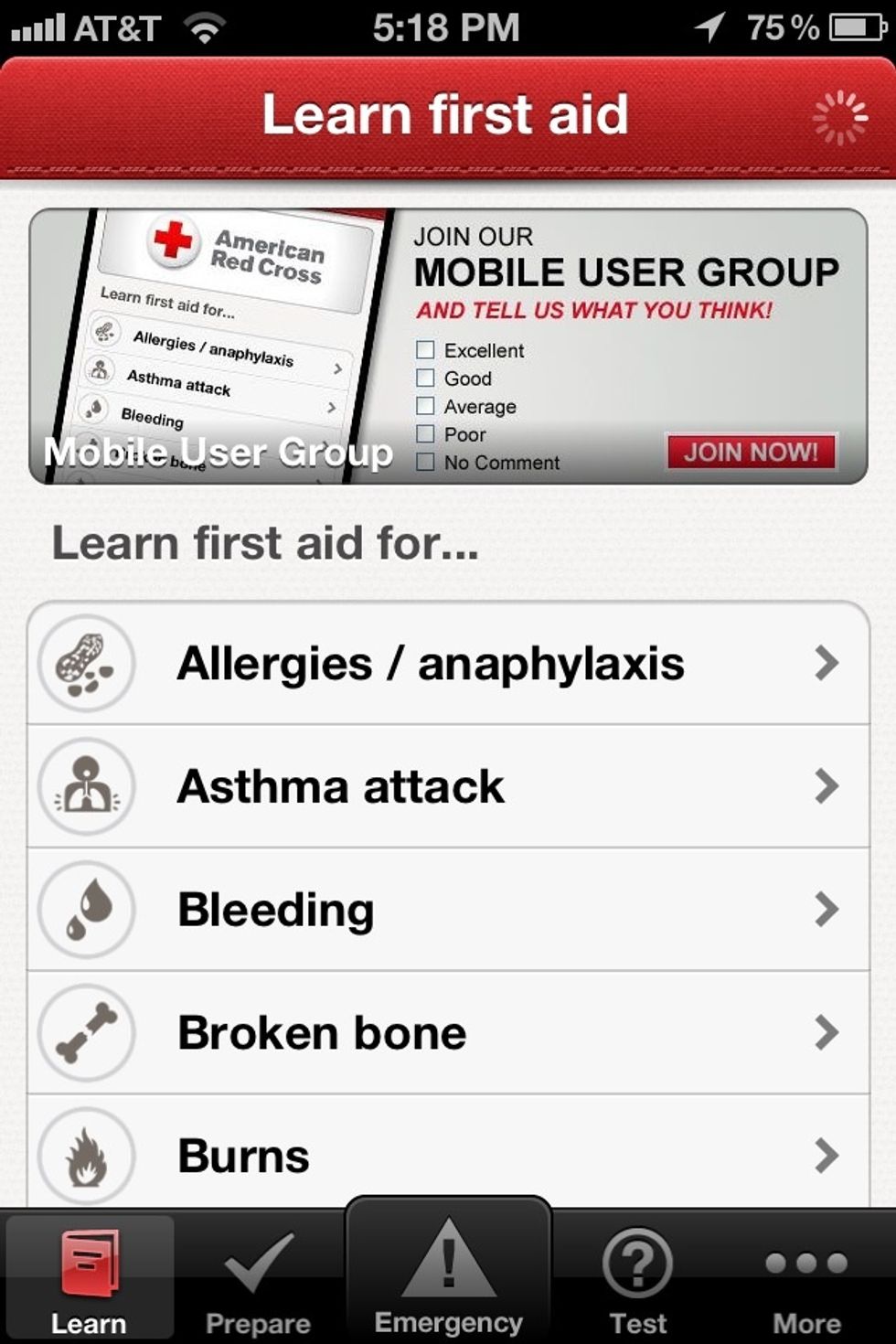
Task: Open the Burns topic
Action: (x=448, y=1155)
